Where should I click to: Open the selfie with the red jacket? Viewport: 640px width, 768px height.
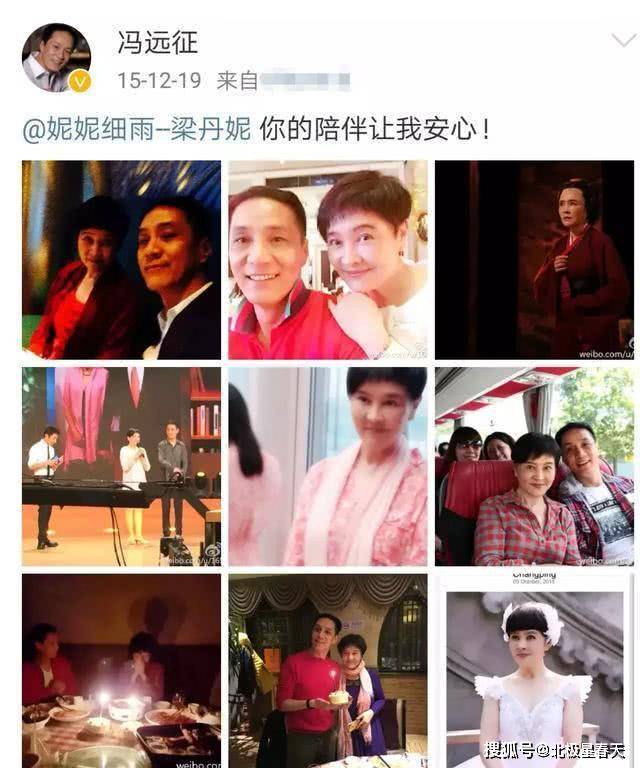coord(328,260)
